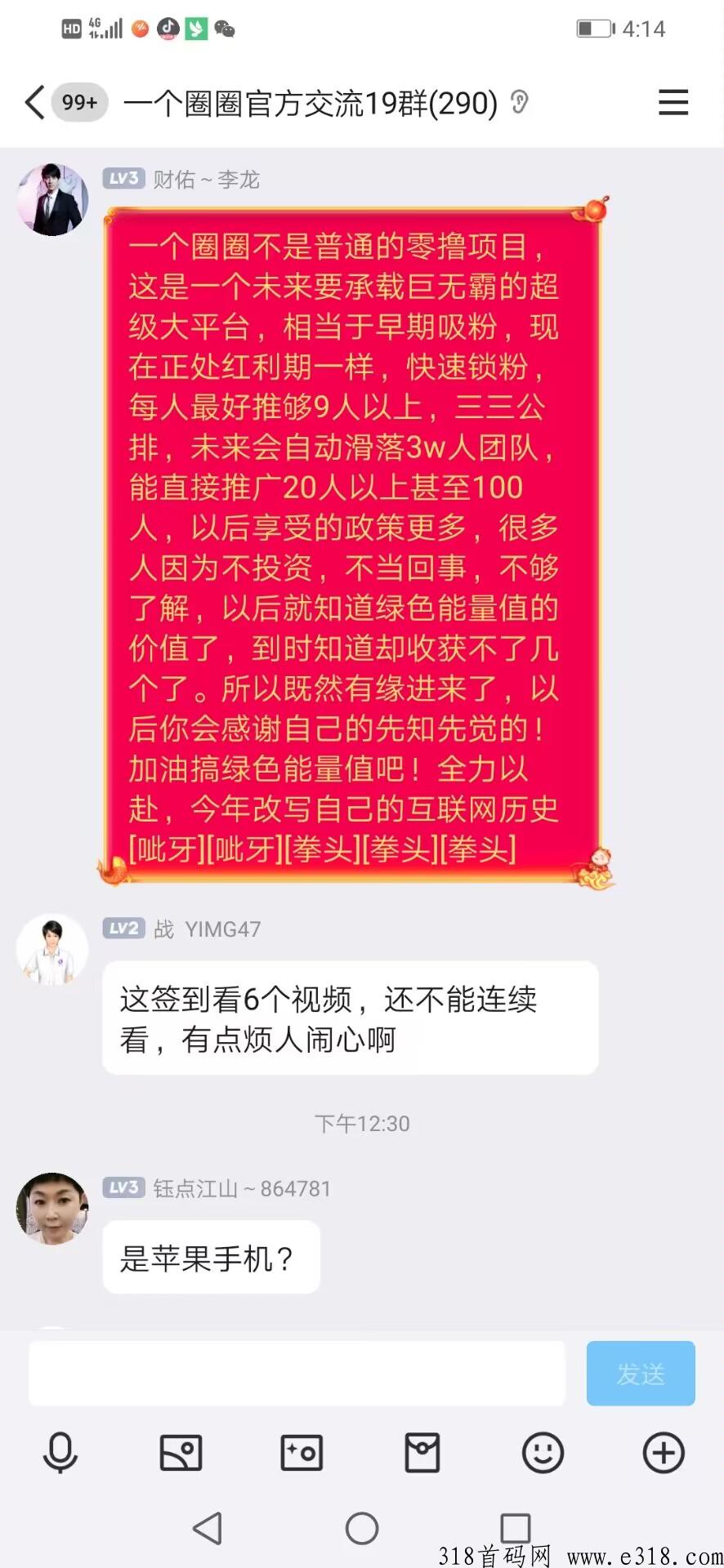The width and height of the screenshot is (724, 1568).
Task: Open the red envelope icon
Action: point(422,1453)
